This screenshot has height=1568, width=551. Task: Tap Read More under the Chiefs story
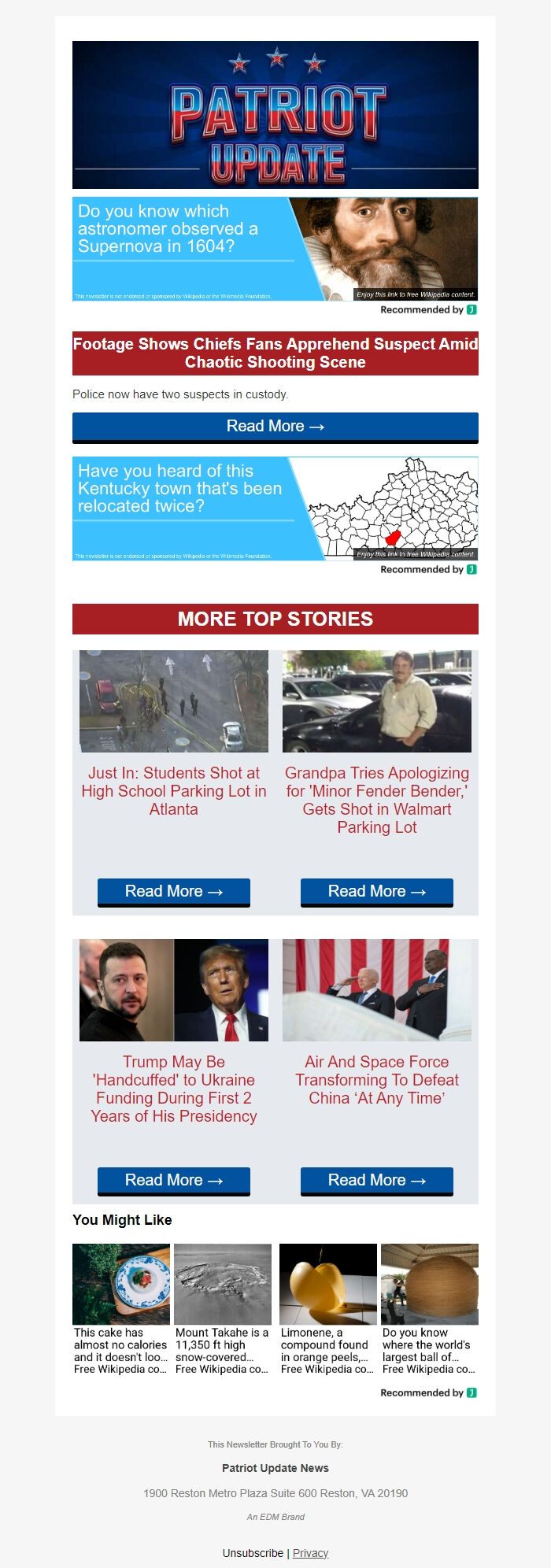(275, 427)
